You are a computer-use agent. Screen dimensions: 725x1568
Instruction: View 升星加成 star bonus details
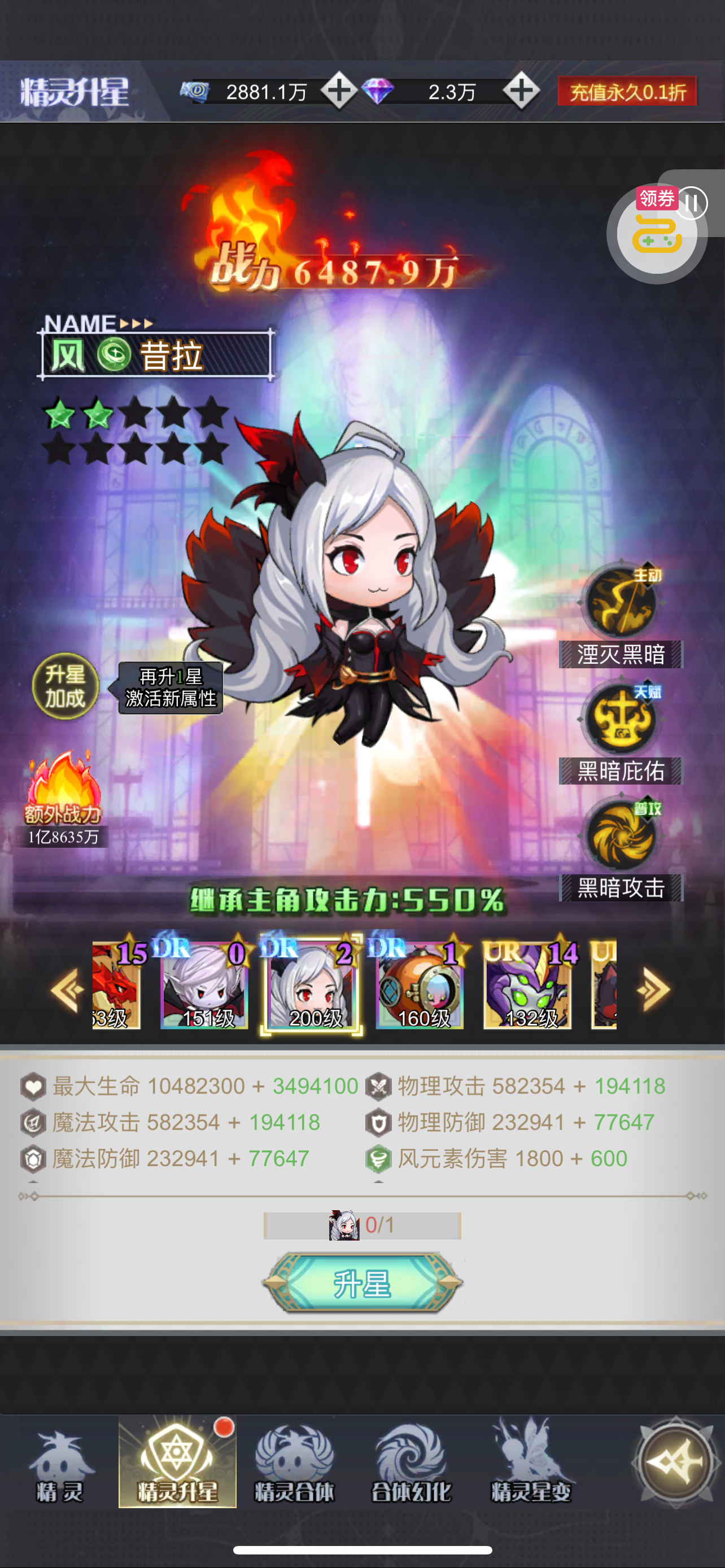(65, 686)
